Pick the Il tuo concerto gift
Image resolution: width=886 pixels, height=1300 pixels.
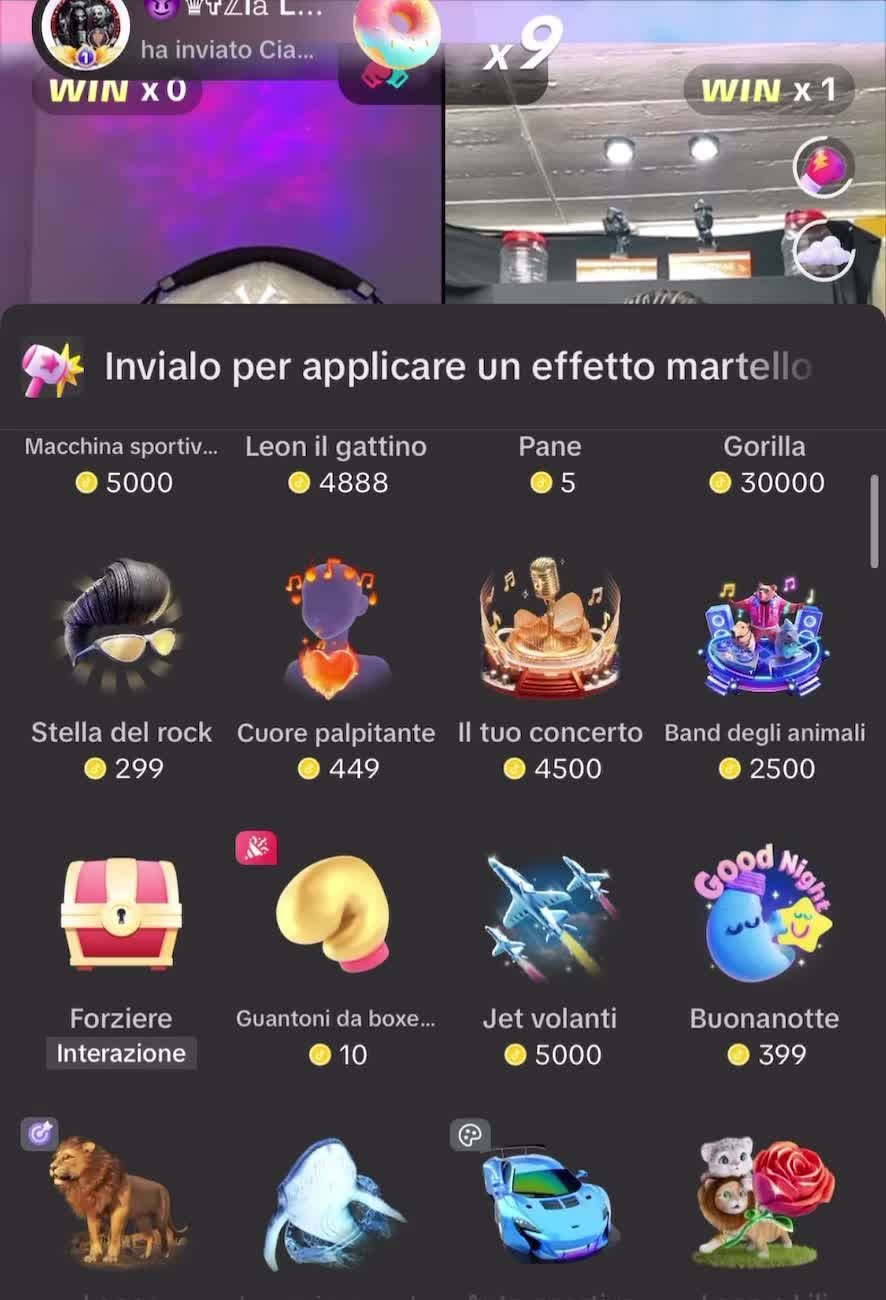[x=550, y=630]
